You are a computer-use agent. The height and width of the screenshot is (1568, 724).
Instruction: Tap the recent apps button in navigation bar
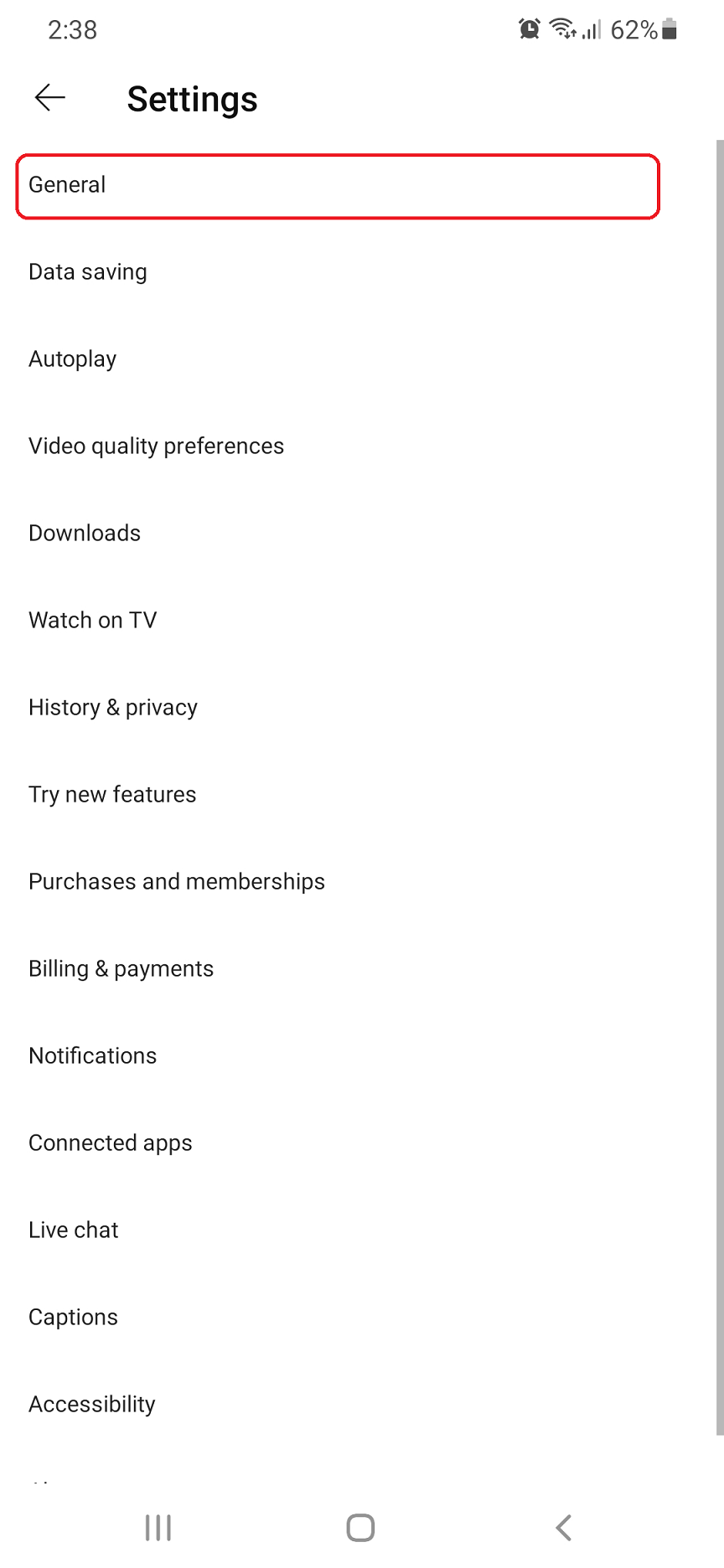[158, 1526]
